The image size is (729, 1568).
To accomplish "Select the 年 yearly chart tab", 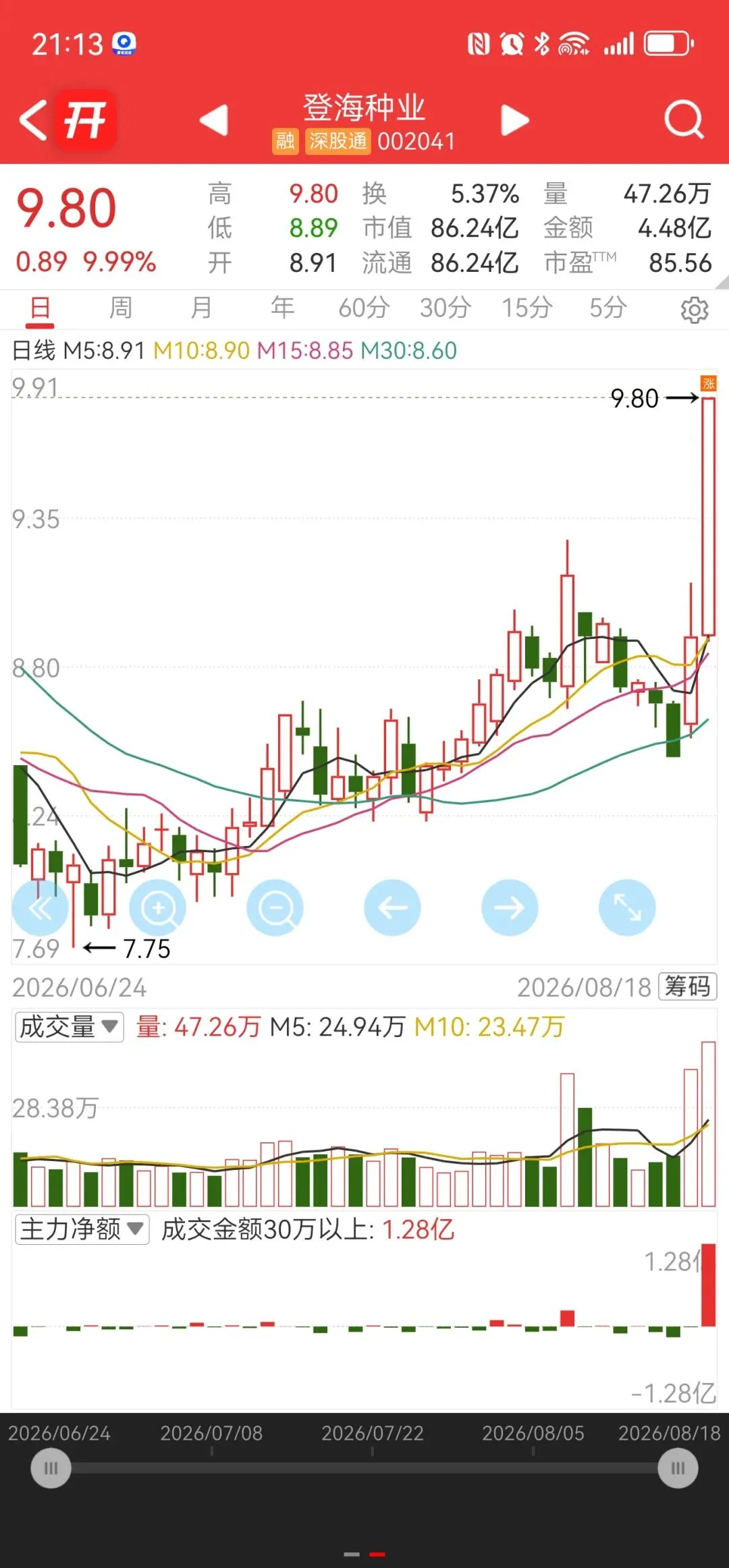I will pyautogui.click(x=282, y=308).
